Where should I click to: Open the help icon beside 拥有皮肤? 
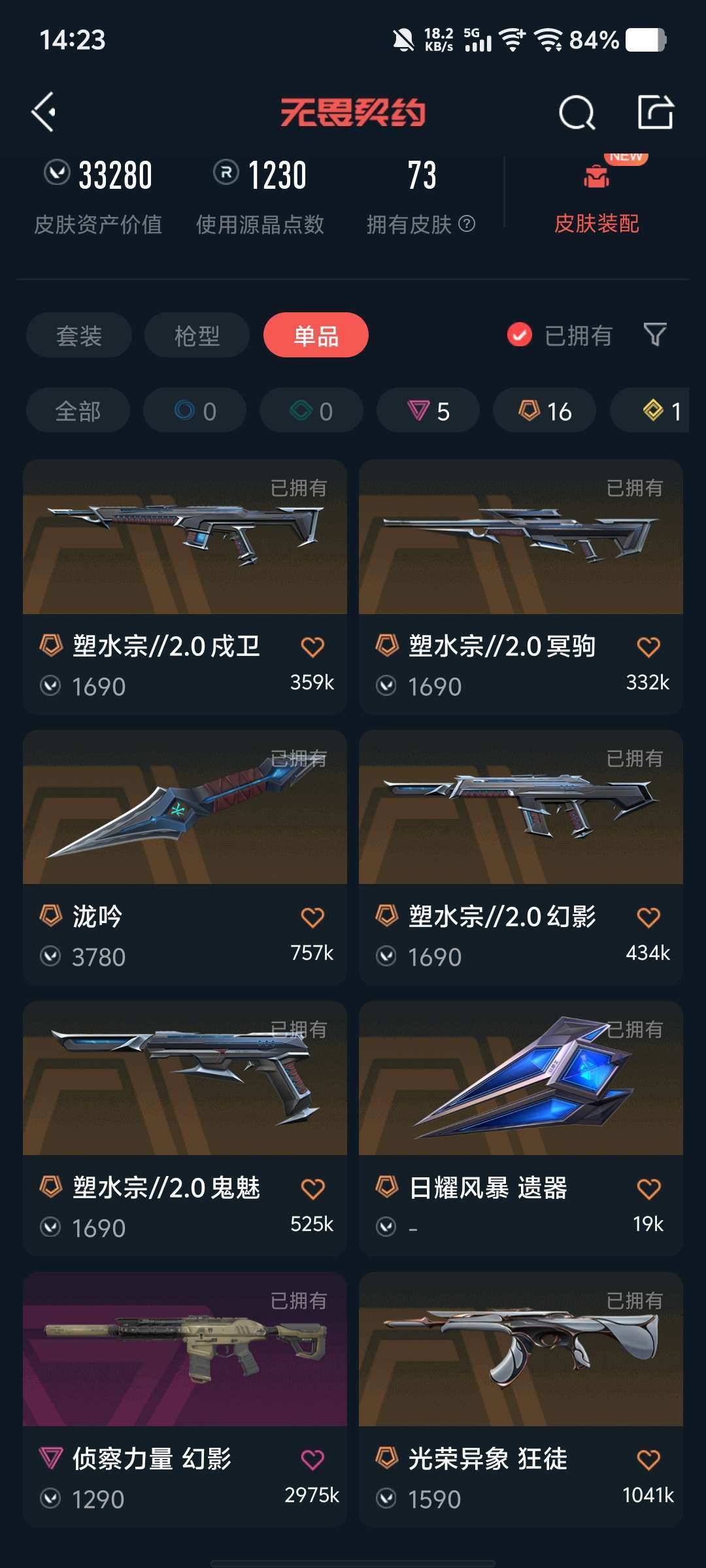pos(467,224)
